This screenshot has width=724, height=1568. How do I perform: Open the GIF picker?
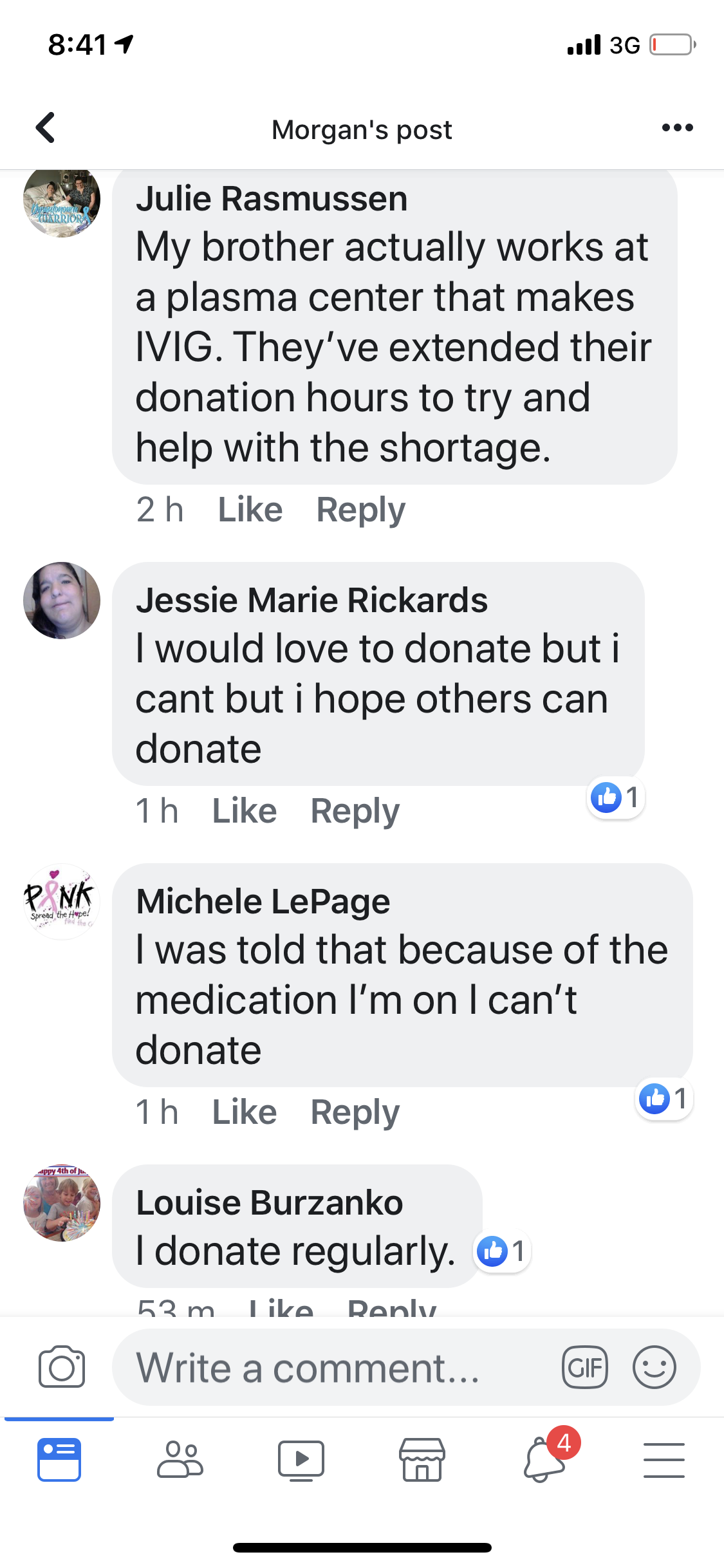(x=584, y=1367)
